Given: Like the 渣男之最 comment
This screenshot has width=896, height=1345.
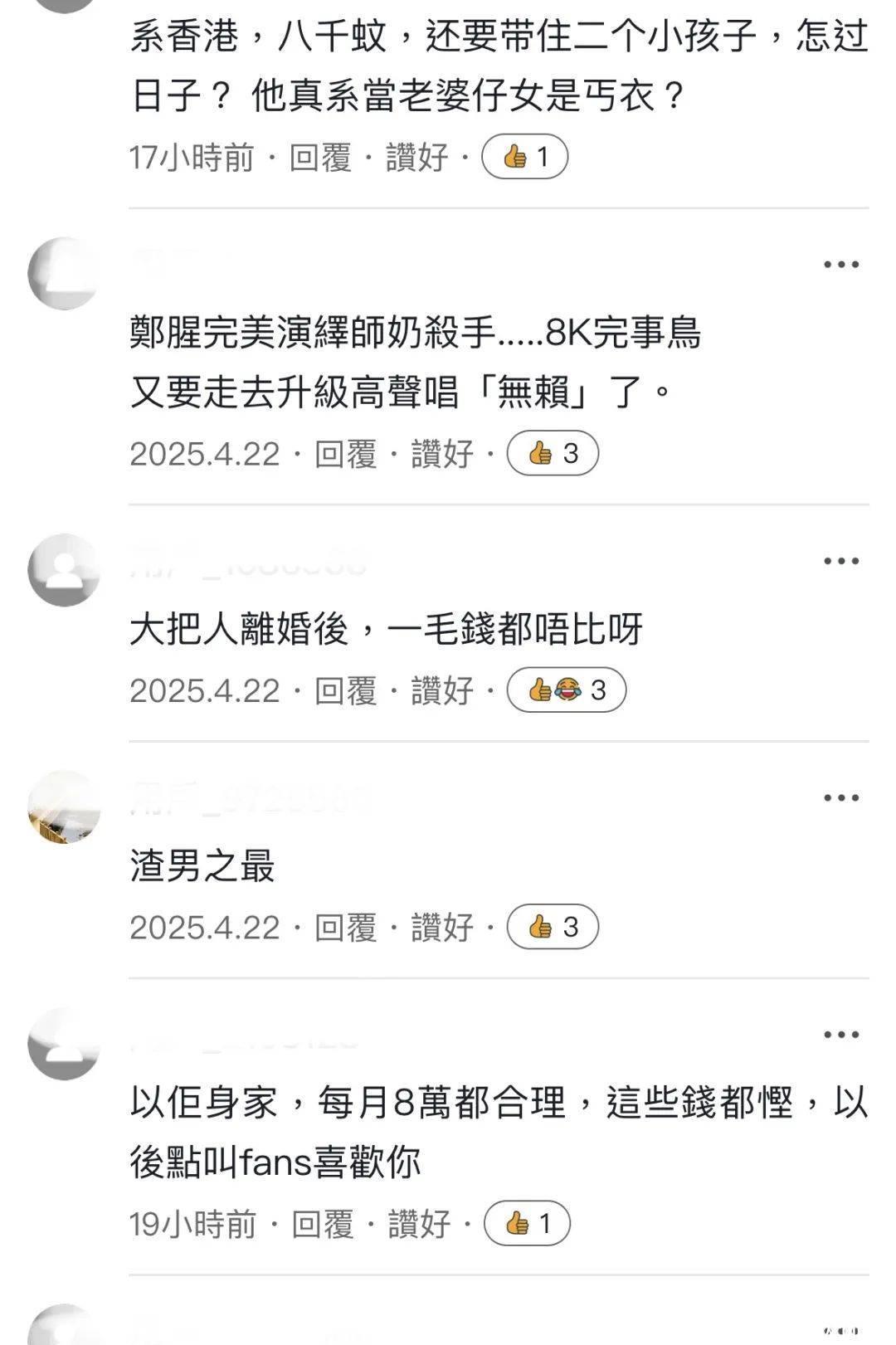Looking at the screenshot, I should [x=443, y=927].
